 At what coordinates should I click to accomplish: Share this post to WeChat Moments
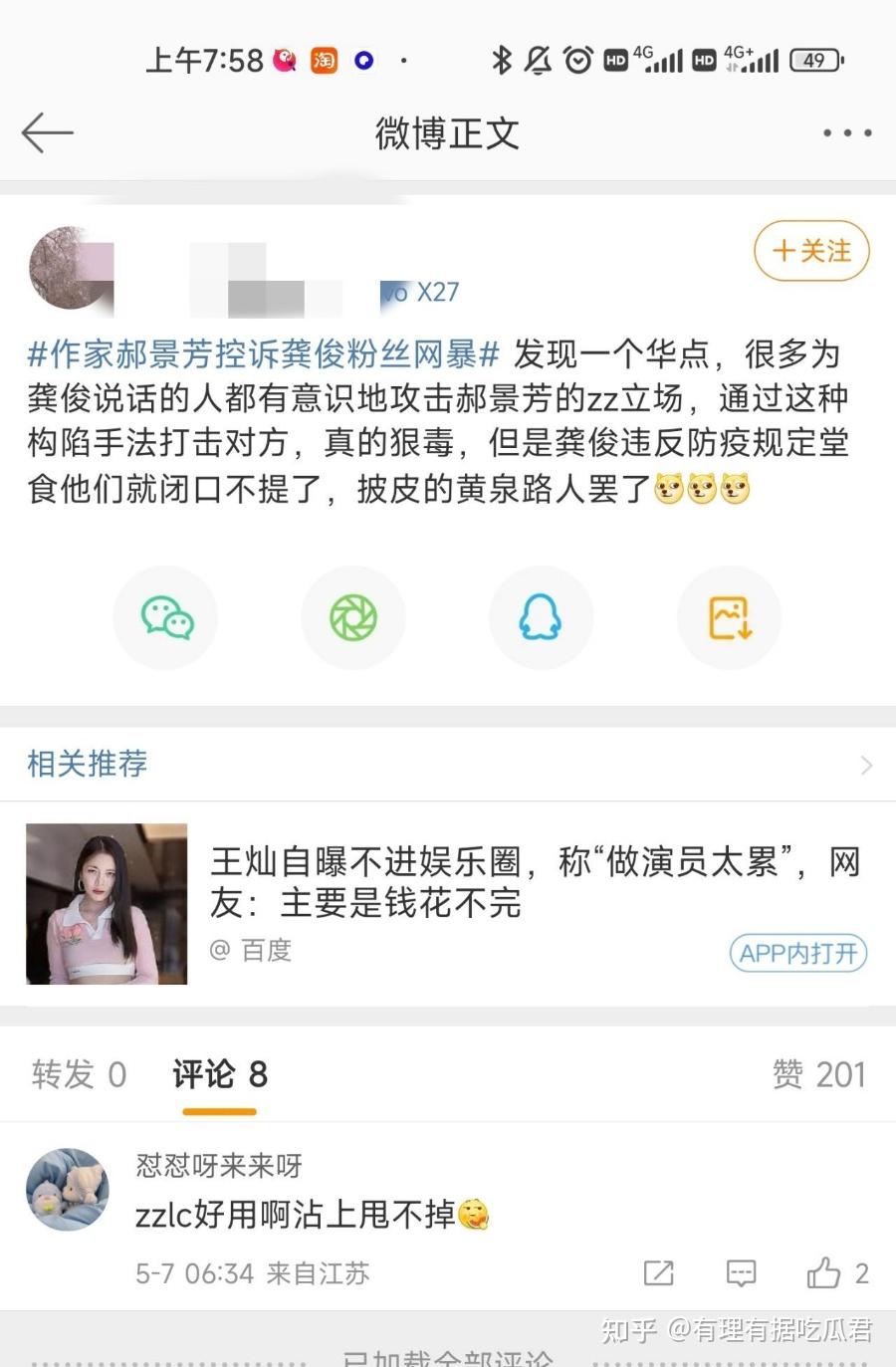pos(353,618)
